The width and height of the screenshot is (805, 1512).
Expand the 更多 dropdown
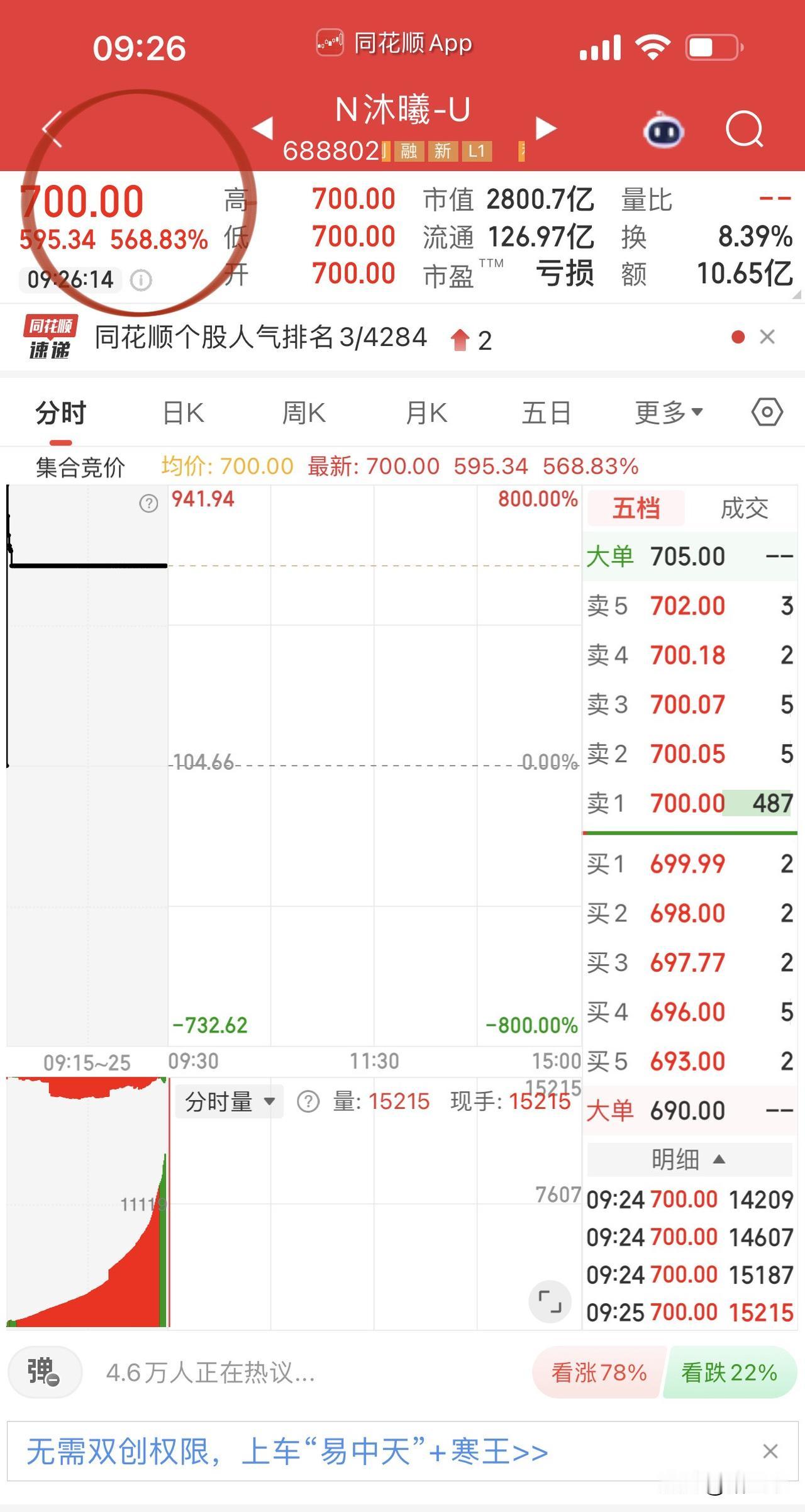669,412
